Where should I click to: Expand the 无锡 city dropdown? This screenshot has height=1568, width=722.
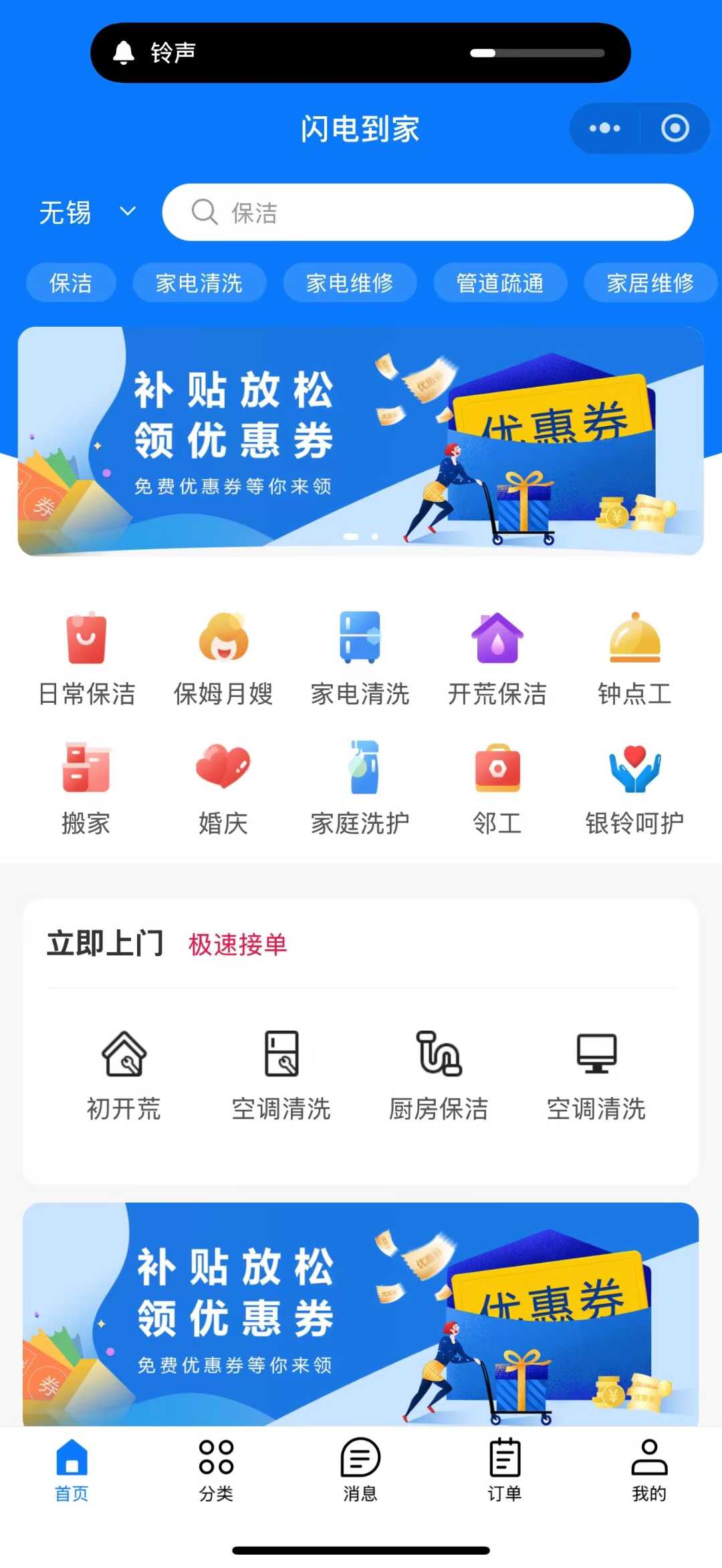[87, 213]
